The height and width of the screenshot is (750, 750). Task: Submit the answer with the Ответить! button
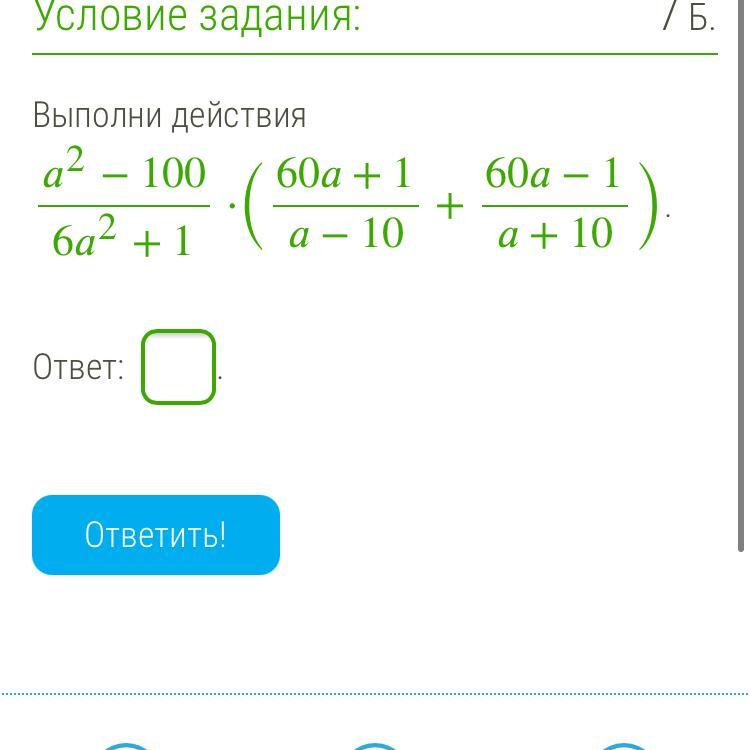click(156, 535)
